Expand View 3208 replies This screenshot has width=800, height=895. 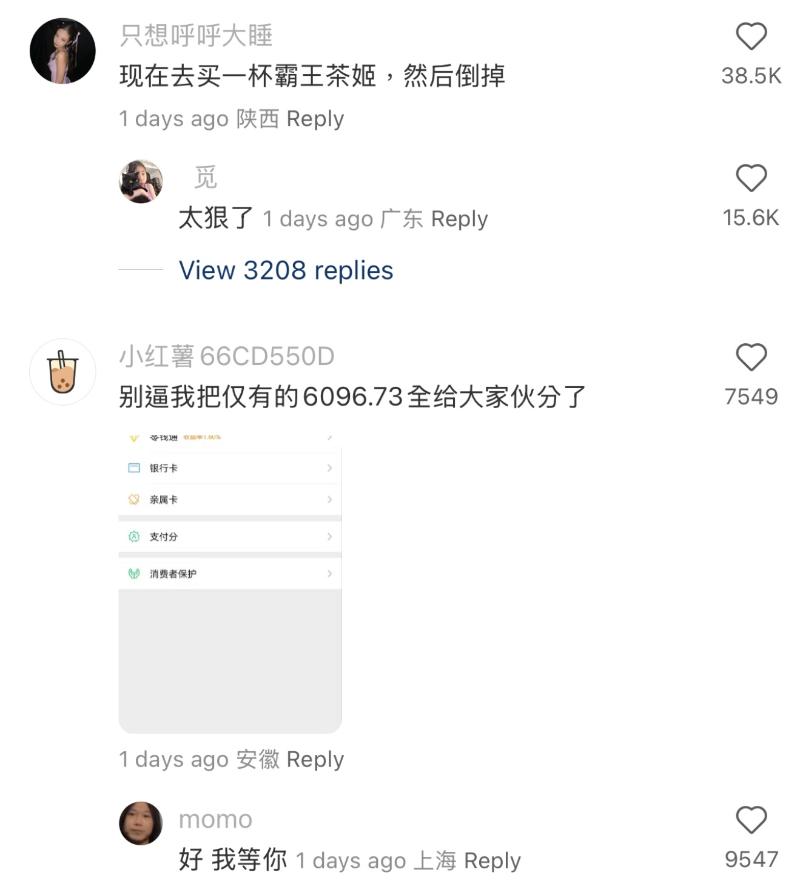pyautogui.click(x=286, y=271)
